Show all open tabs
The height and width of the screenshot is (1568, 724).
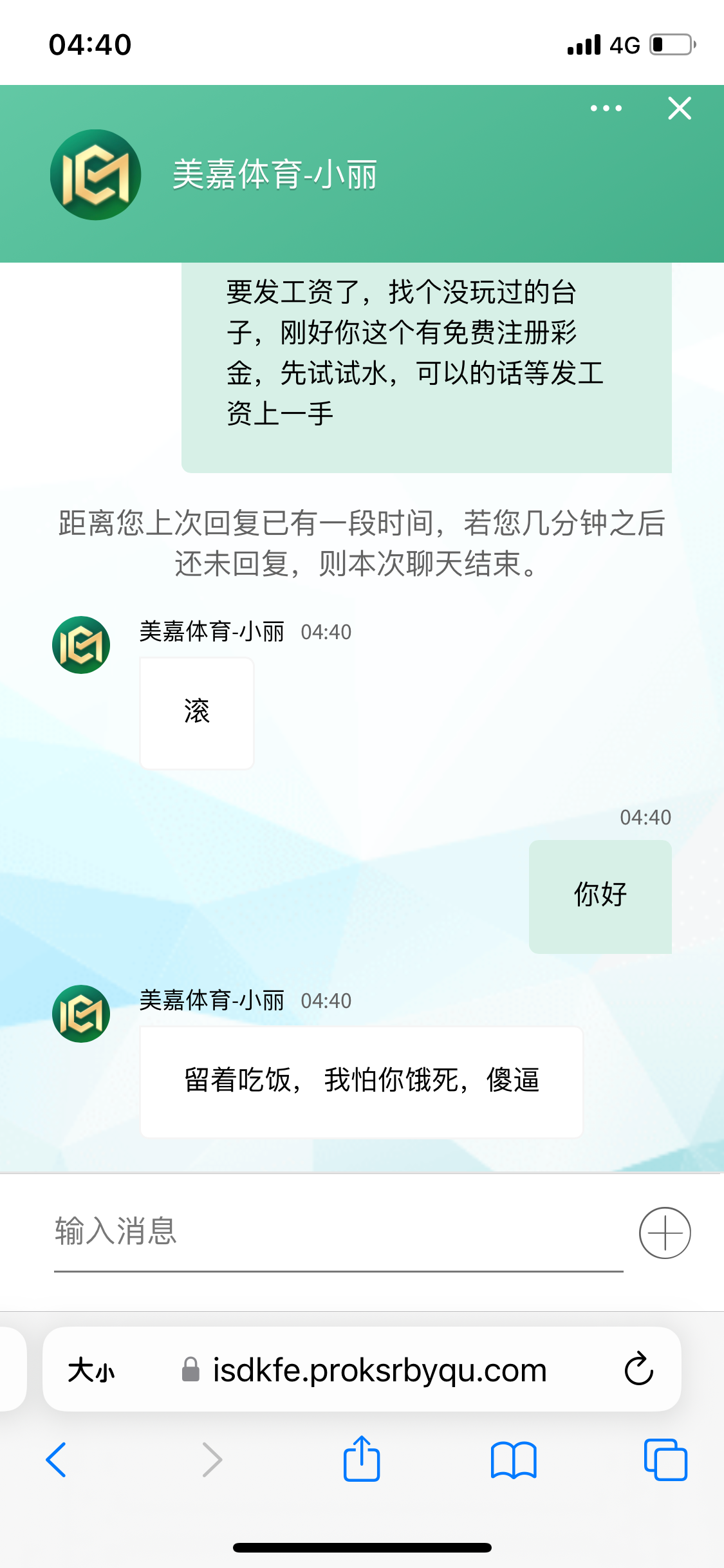pyautogui.click(x=665, y=1459)
